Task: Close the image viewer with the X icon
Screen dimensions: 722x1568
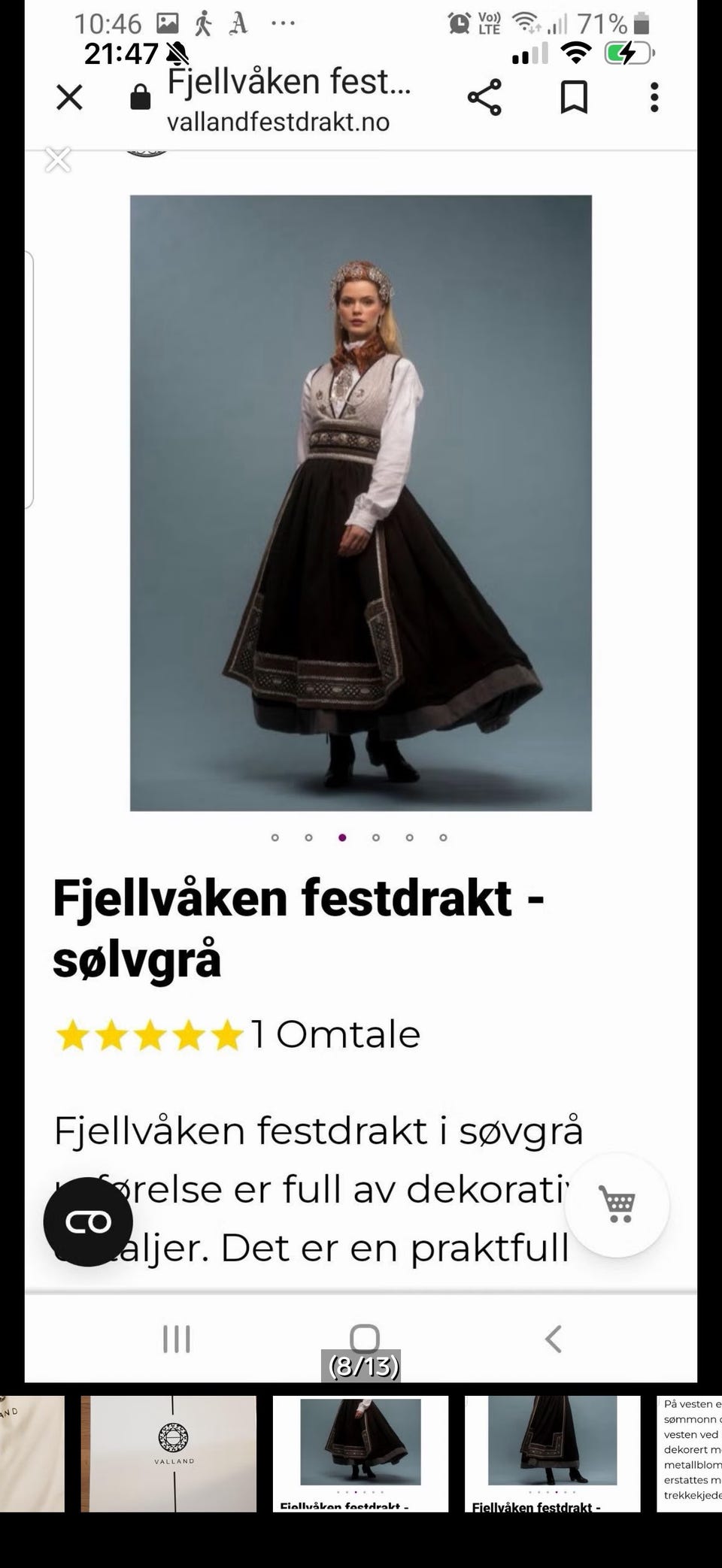Action: pyautogui.click(x=58, y=159)
